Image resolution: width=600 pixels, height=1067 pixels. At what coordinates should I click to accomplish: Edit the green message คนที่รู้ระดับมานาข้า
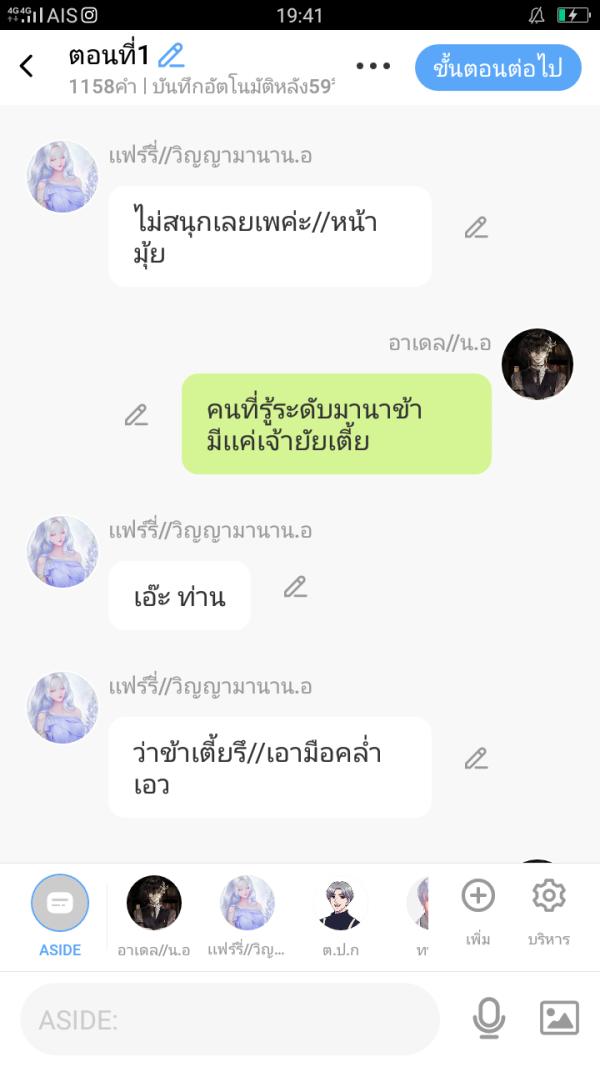pyautogui.click(x=137, y=416)
